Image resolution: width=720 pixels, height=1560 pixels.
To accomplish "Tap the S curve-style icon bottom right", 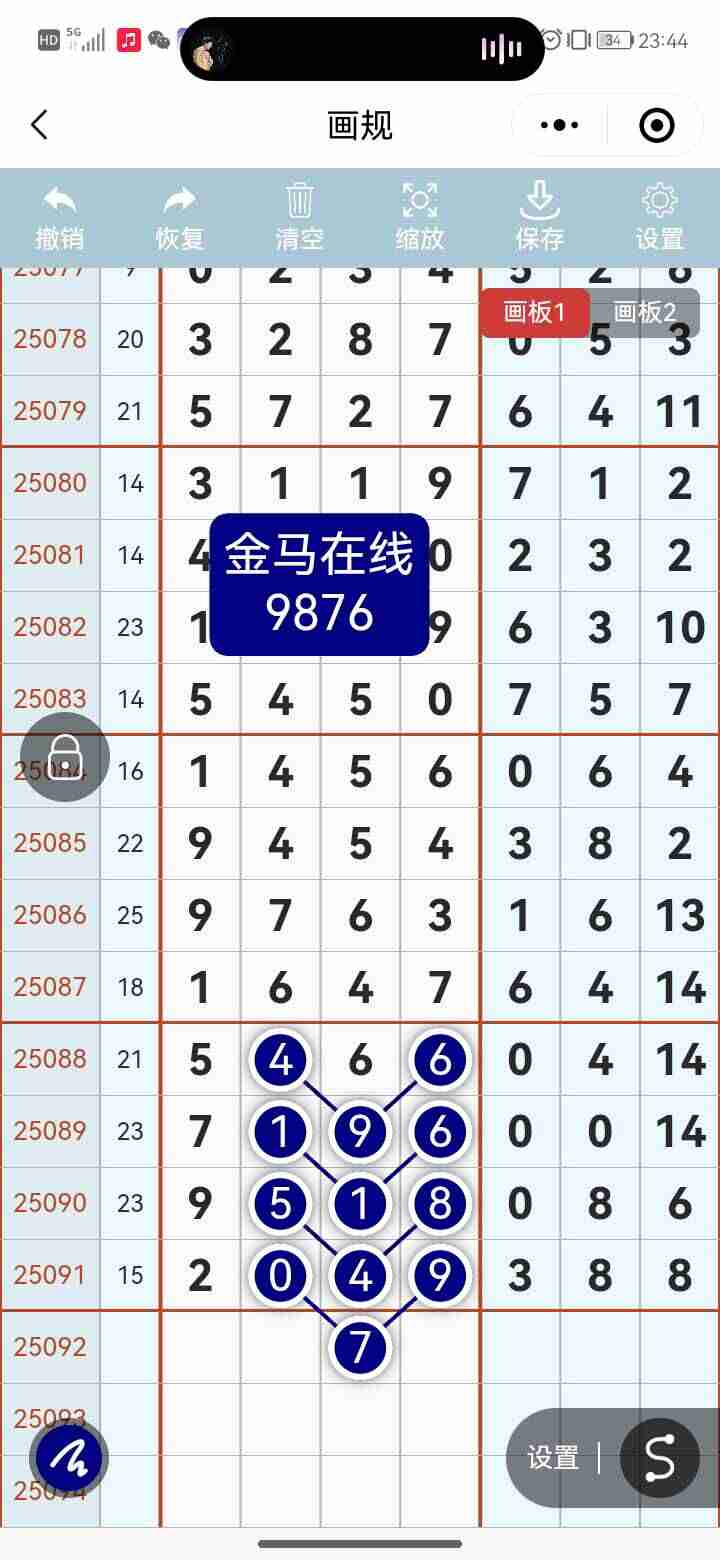I will click(x=659, y=1458).
